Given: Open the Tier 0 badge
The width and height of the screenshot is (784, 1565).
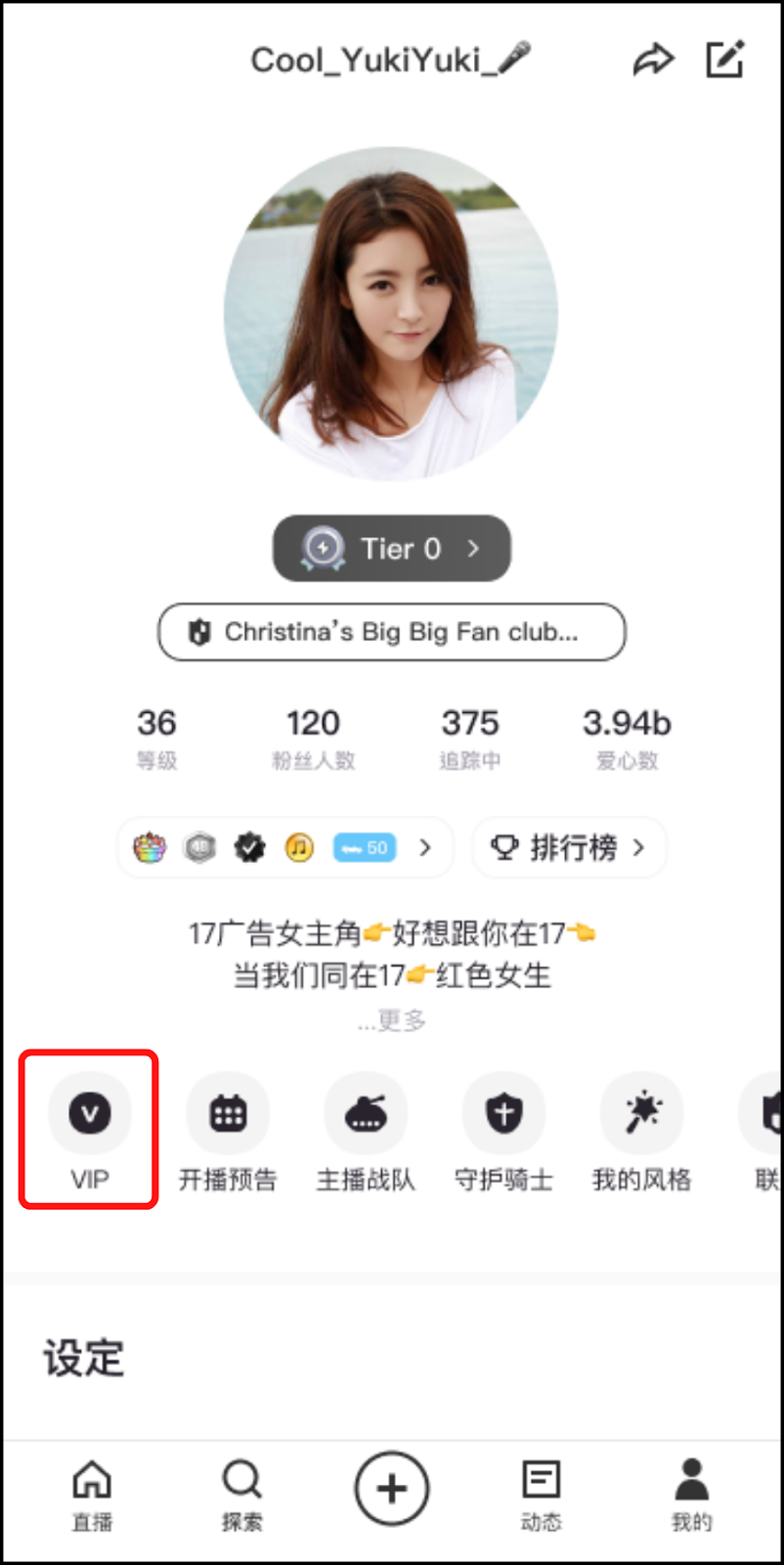Looking at the screenshot, I should pyautogui.click(x=391, y=549).
